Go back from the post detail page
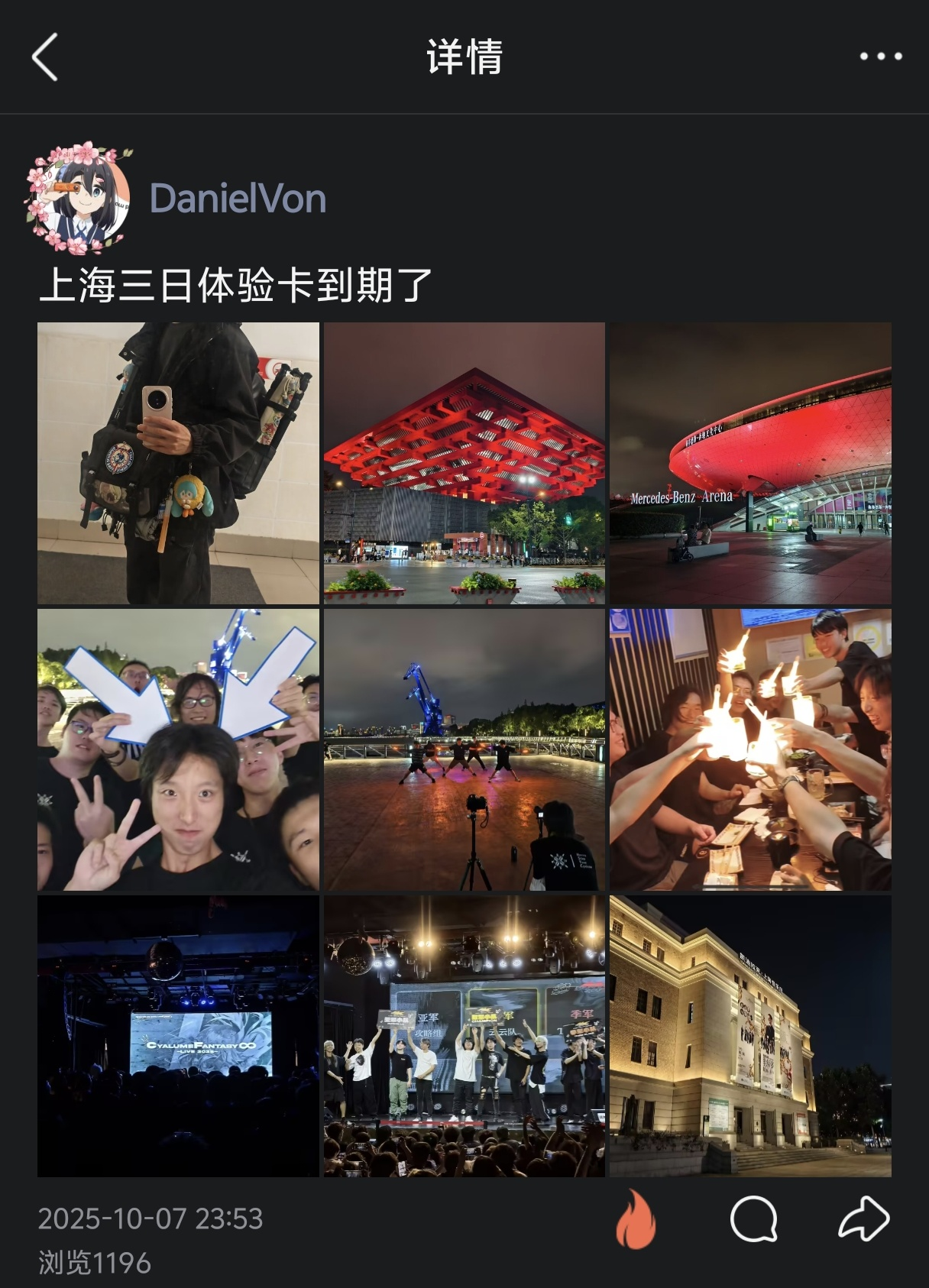Viewport: 929px width, 1288px height. [x=45, y=57]
